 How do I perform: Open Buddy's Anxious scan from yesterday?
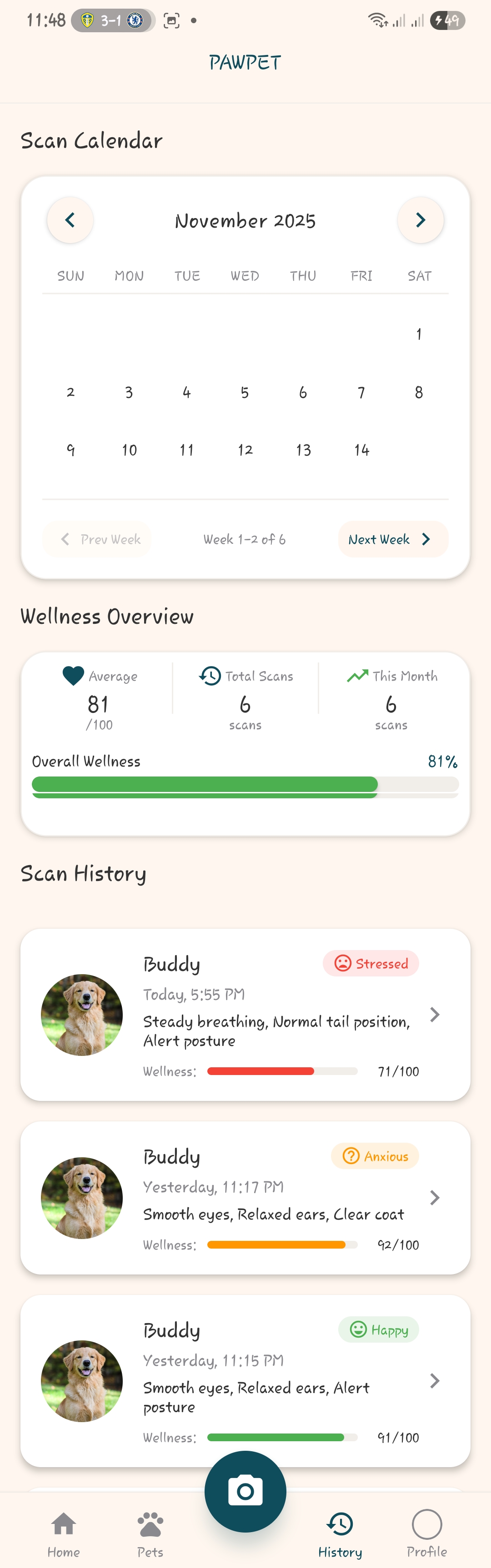click(x=245, y=1197)
